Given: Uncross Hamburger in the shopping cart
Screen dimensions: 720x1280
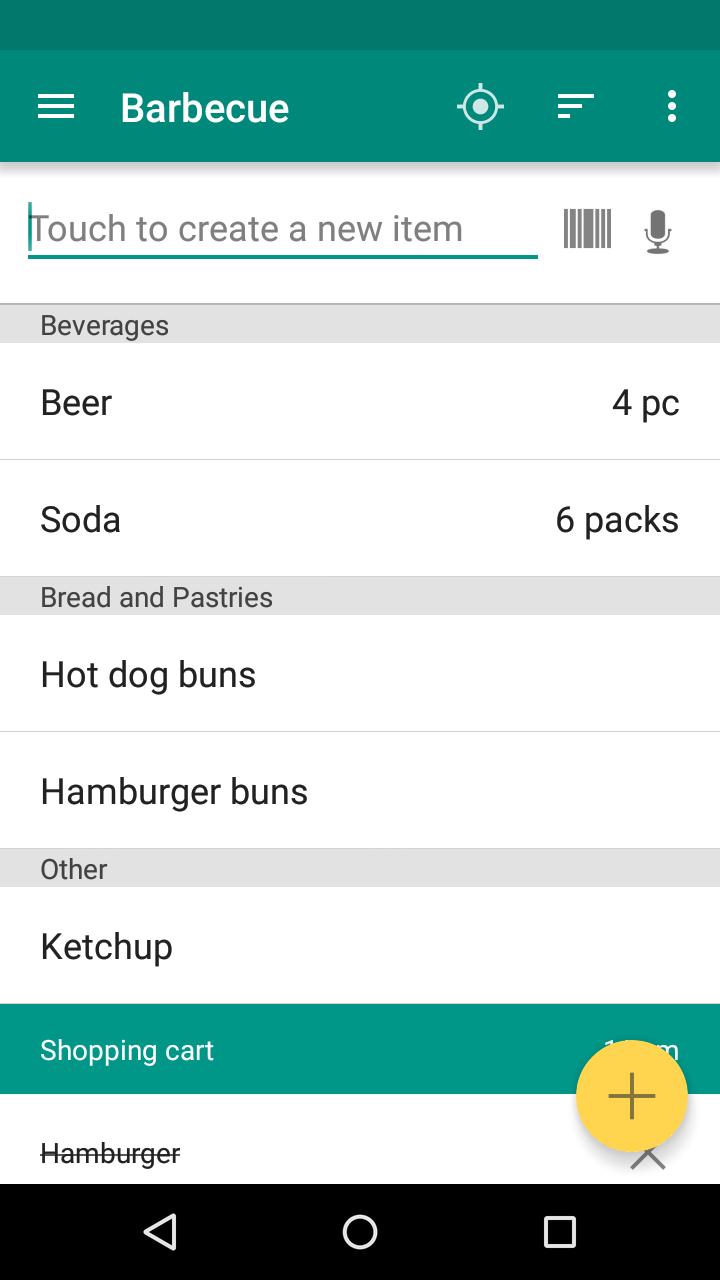Looking at the screenshot, I should 110,1154.
